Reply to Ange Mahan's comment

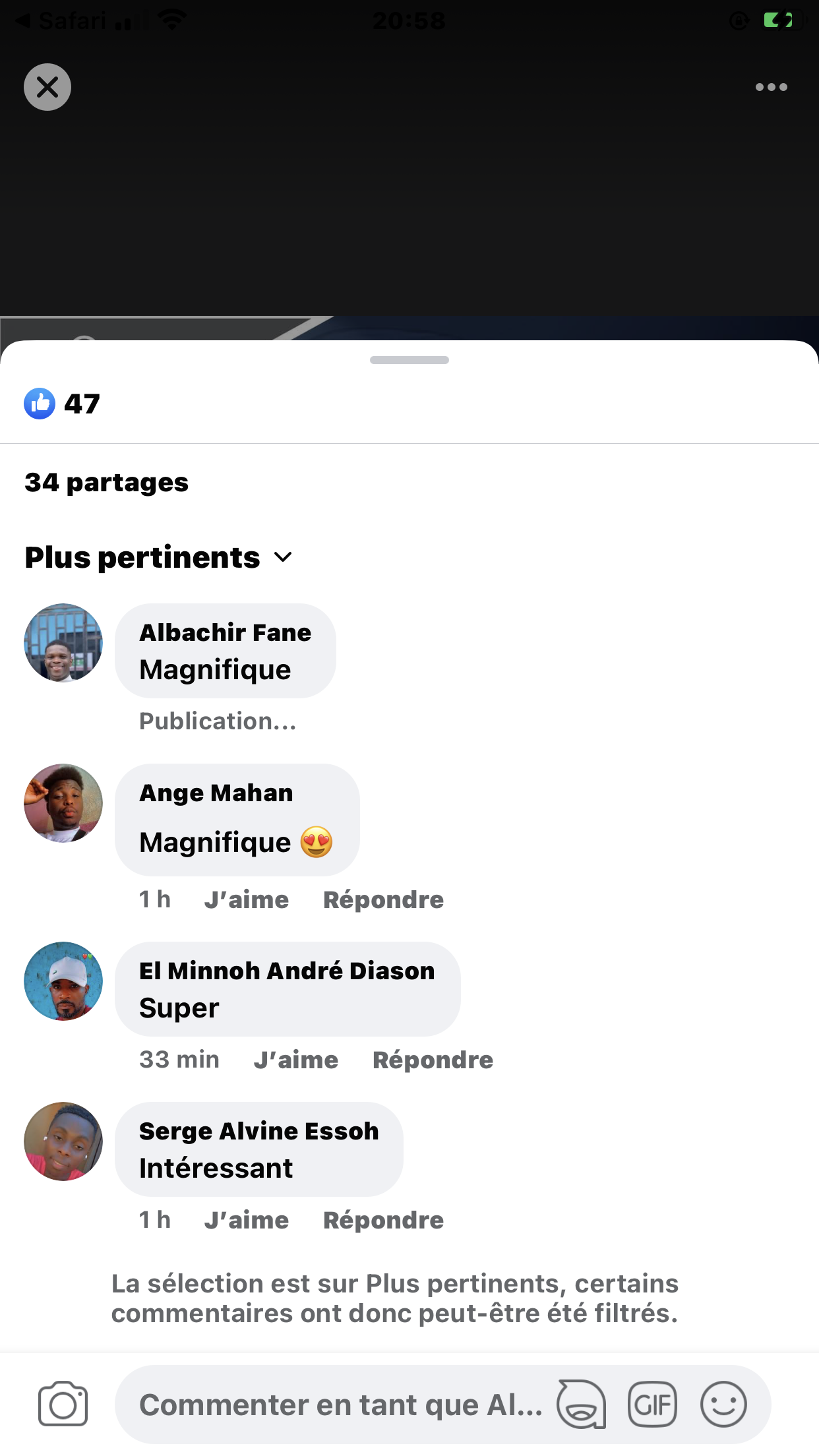pos(383,900)
